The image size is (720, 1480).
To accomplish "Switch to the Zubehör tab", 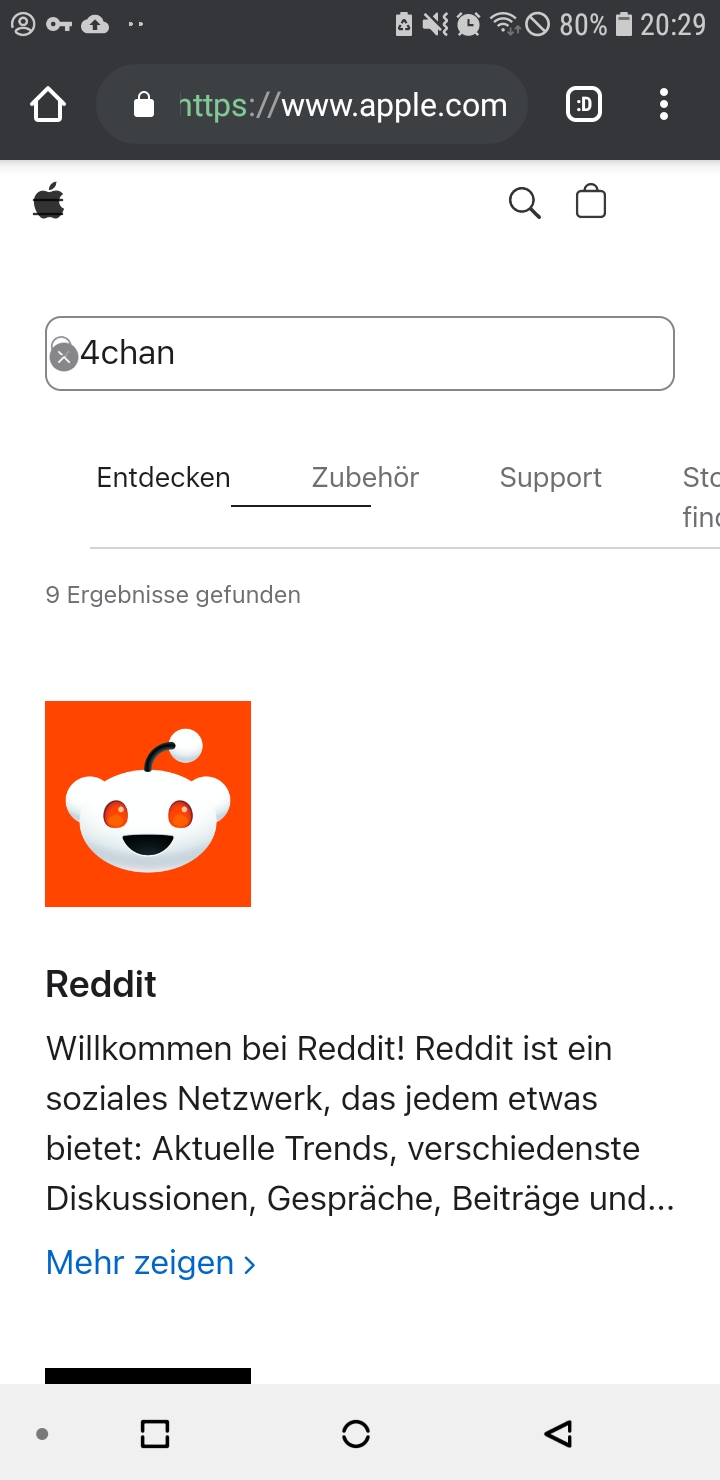I will tap(365, 478).
